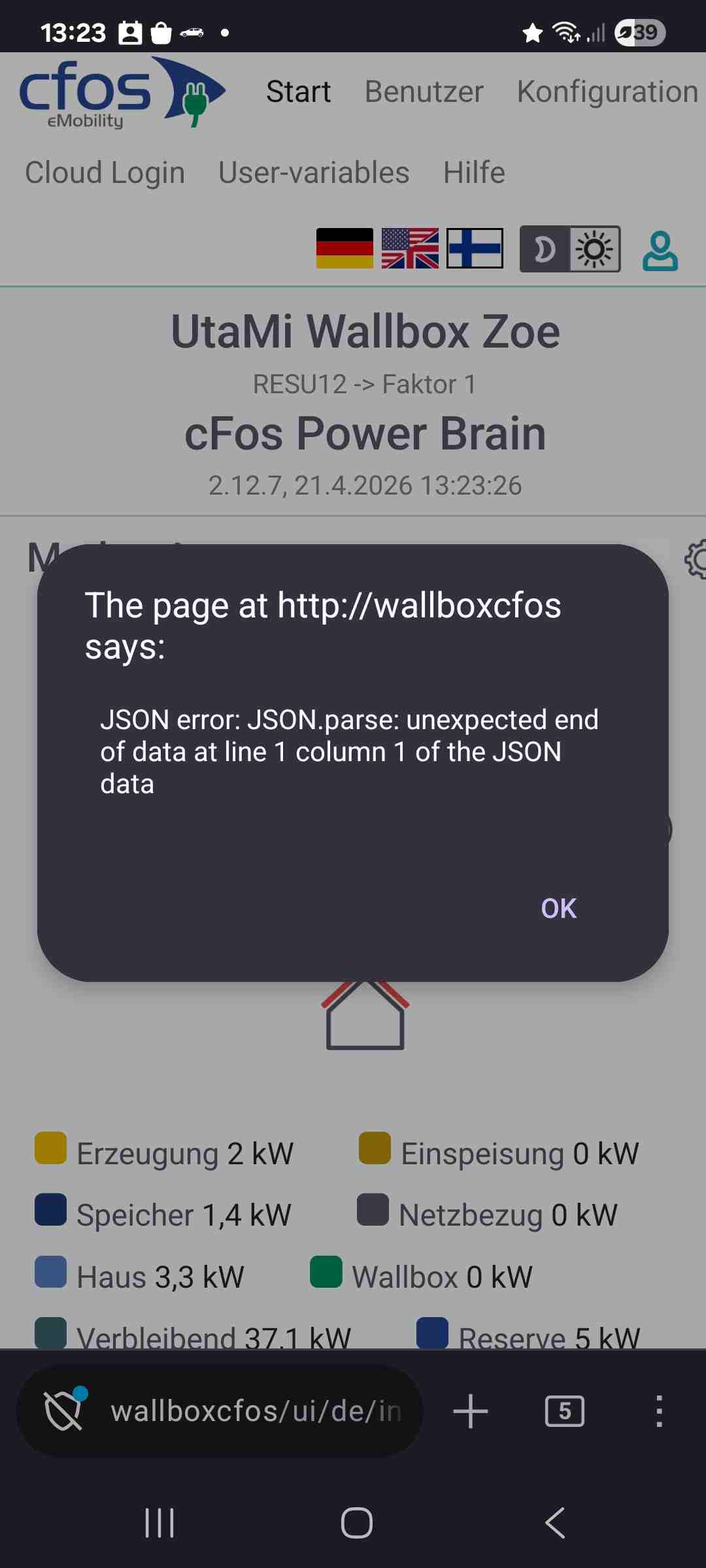Open the browser overflow menu
The image size is (706, 1568).
pyautogui.click(x=659, y=1411)
